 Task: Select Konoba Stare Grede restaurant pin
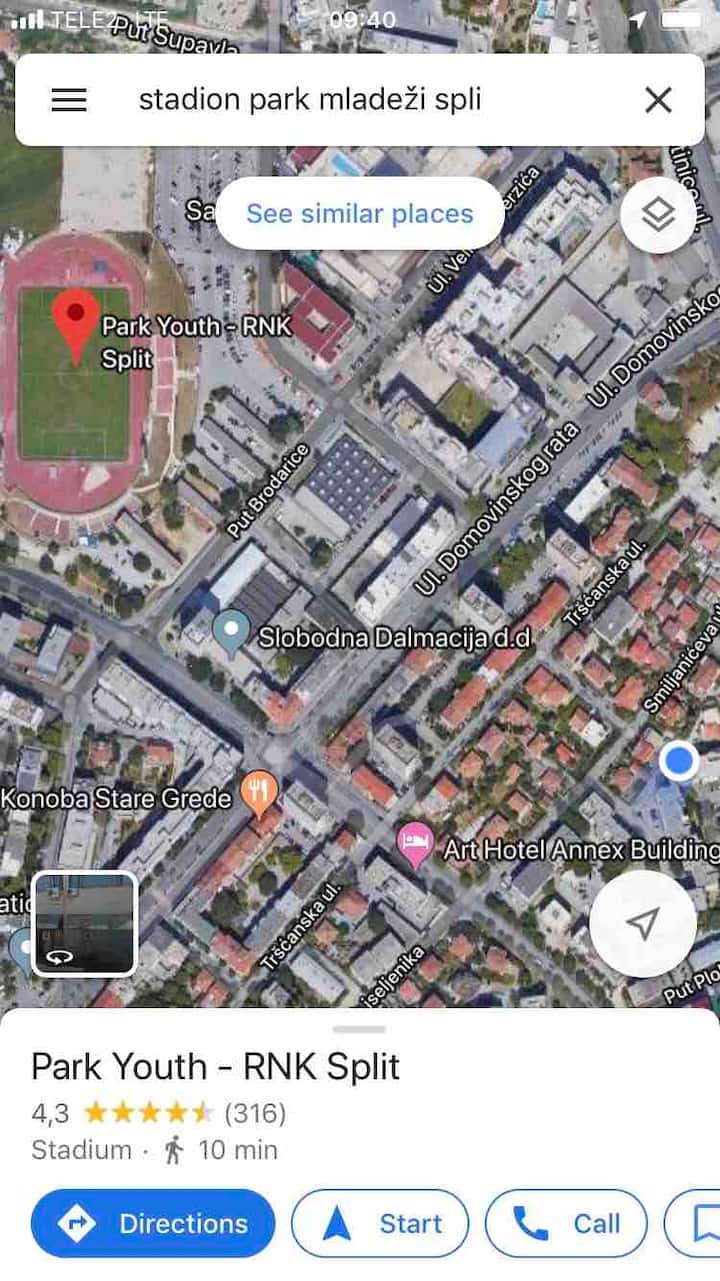tap(259, 792)
